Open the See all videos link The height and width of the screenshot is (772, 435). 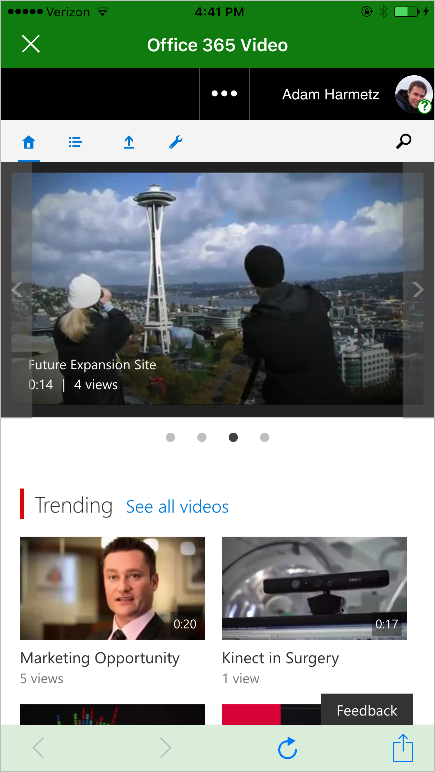coord(177,507)
